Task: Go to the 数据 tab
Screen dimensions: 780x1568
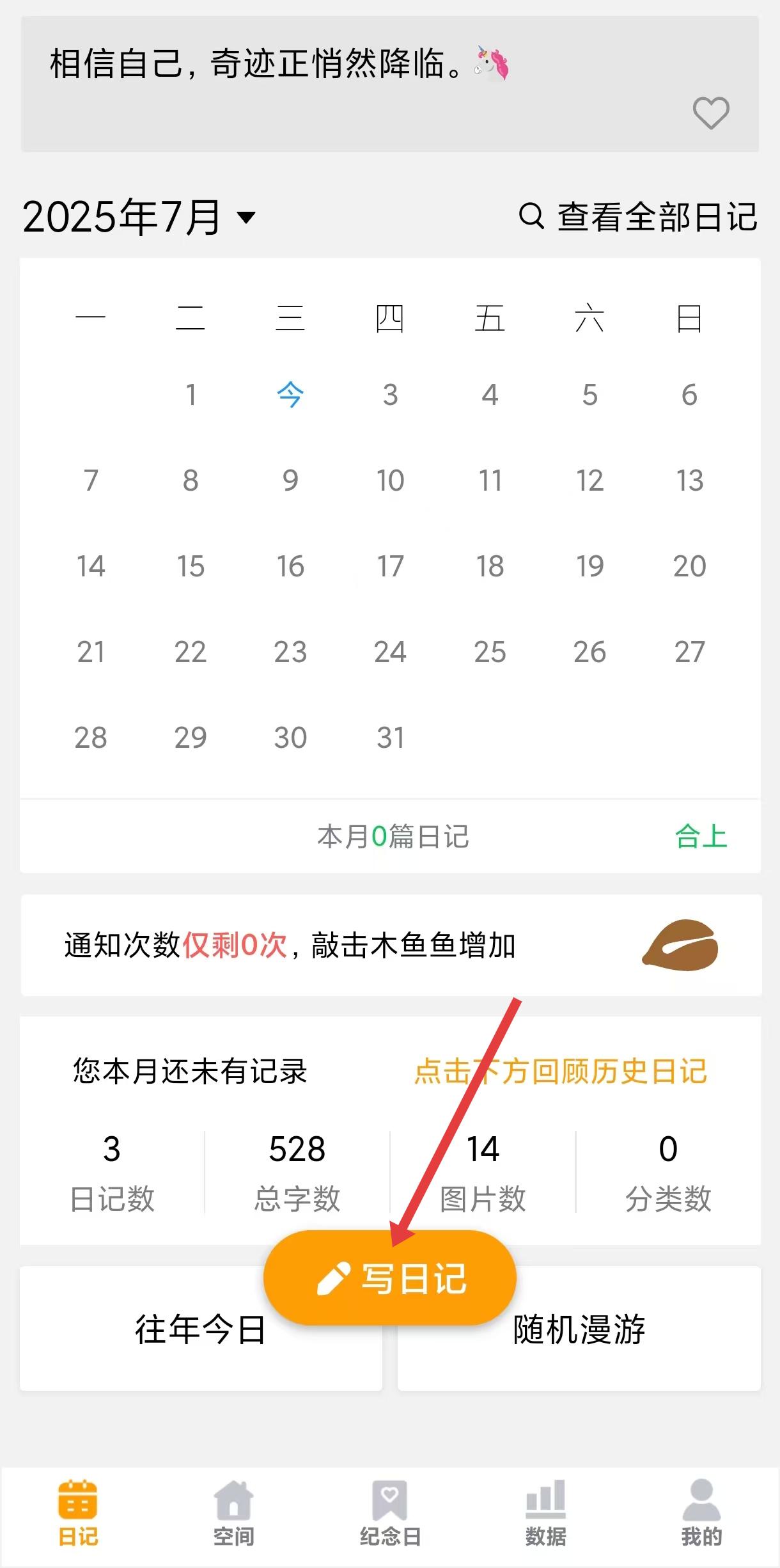Action: click(545, 1513)
